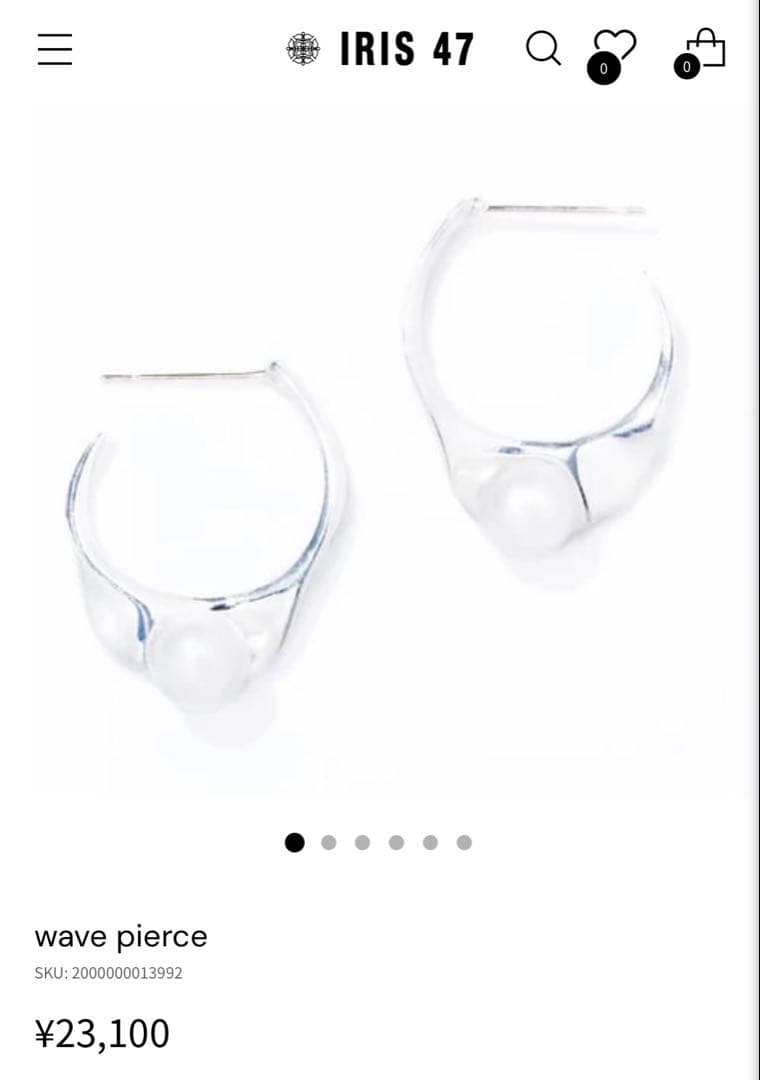Jump to the second product image dot
The width and height of the screenshot is (760, 1080).
(x=328, y=842)
